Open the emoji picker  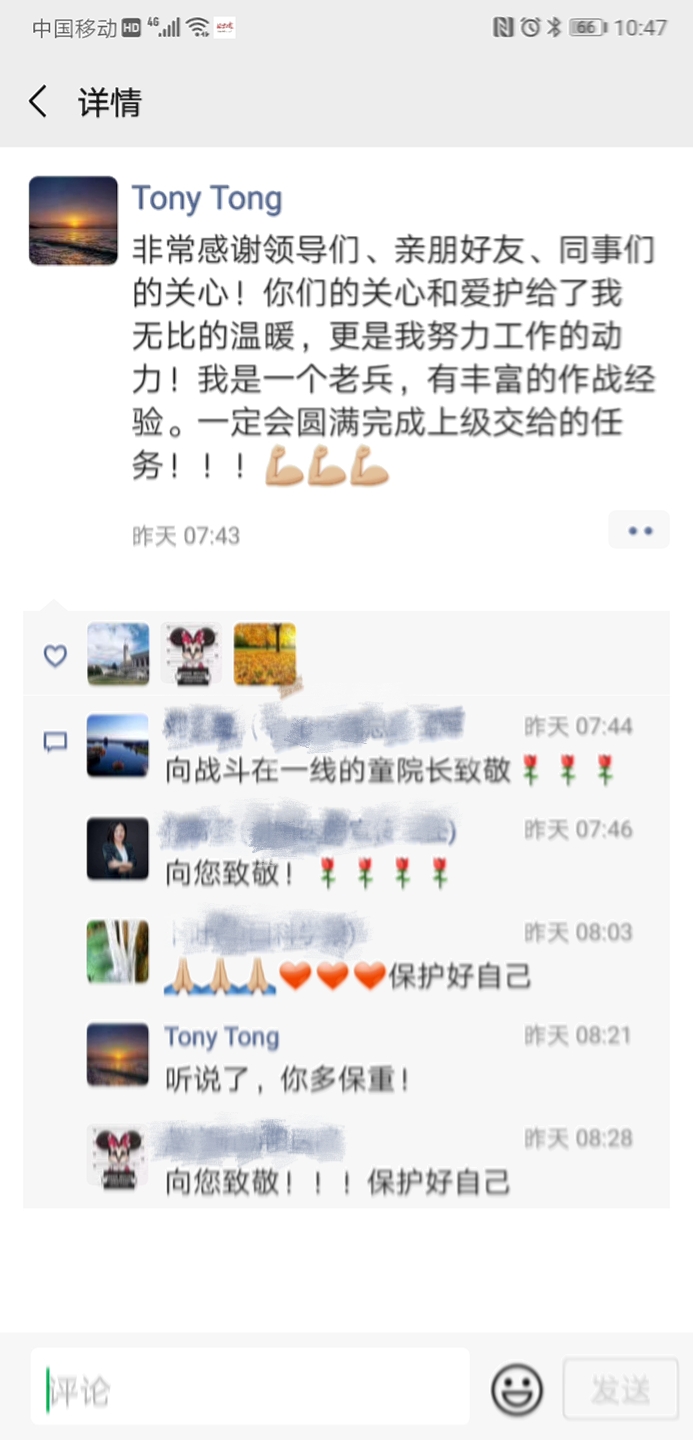click(517, 1390)
